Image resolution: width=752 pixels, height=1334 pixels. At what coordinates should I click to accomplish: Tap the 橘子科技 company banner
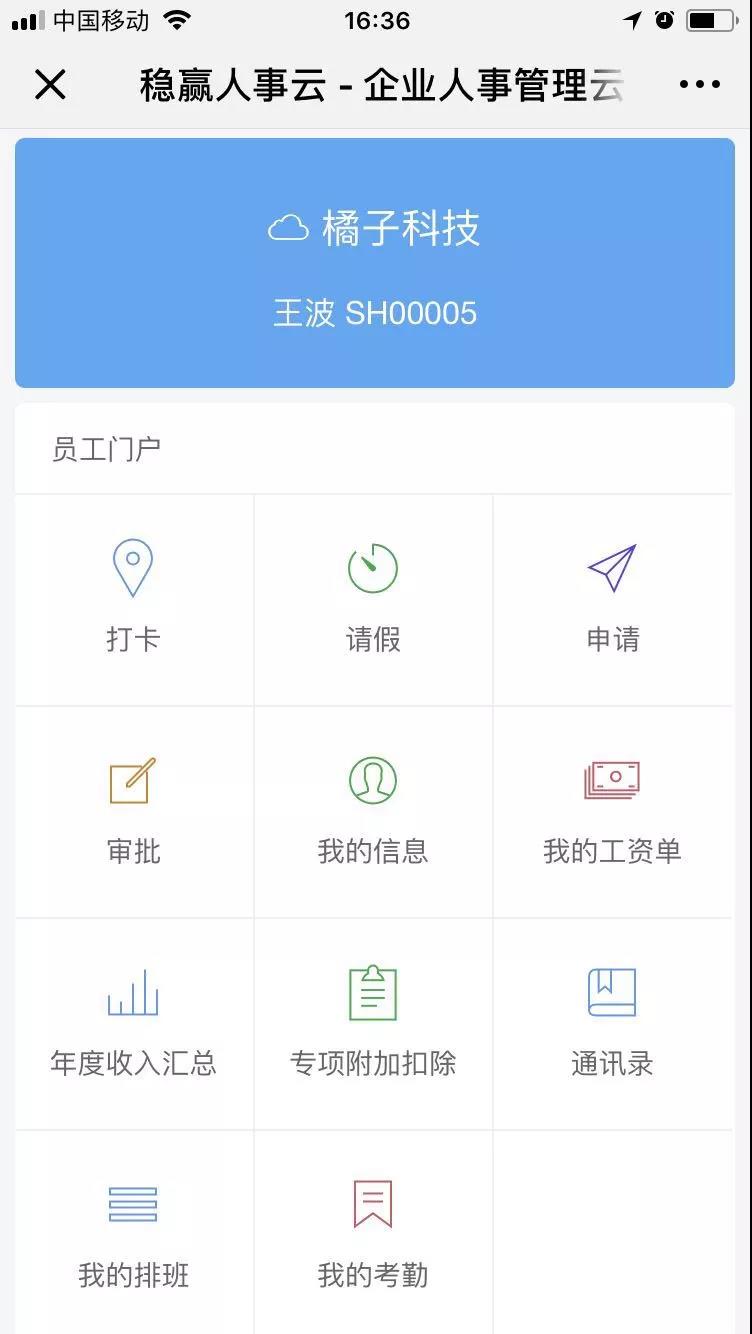375,262
